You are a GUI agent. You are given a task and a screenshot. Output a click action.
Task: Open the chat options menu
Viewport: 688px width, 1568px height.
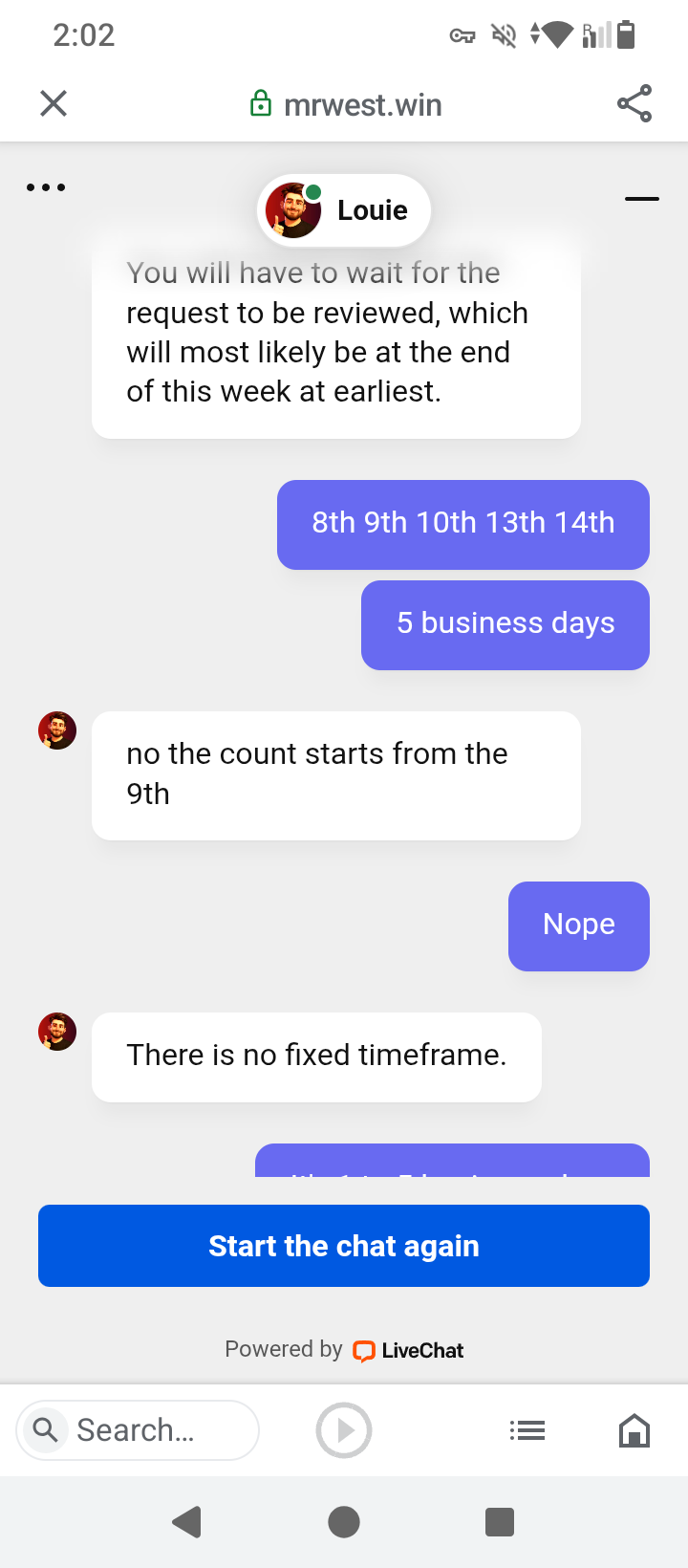(x=46, y=187)
